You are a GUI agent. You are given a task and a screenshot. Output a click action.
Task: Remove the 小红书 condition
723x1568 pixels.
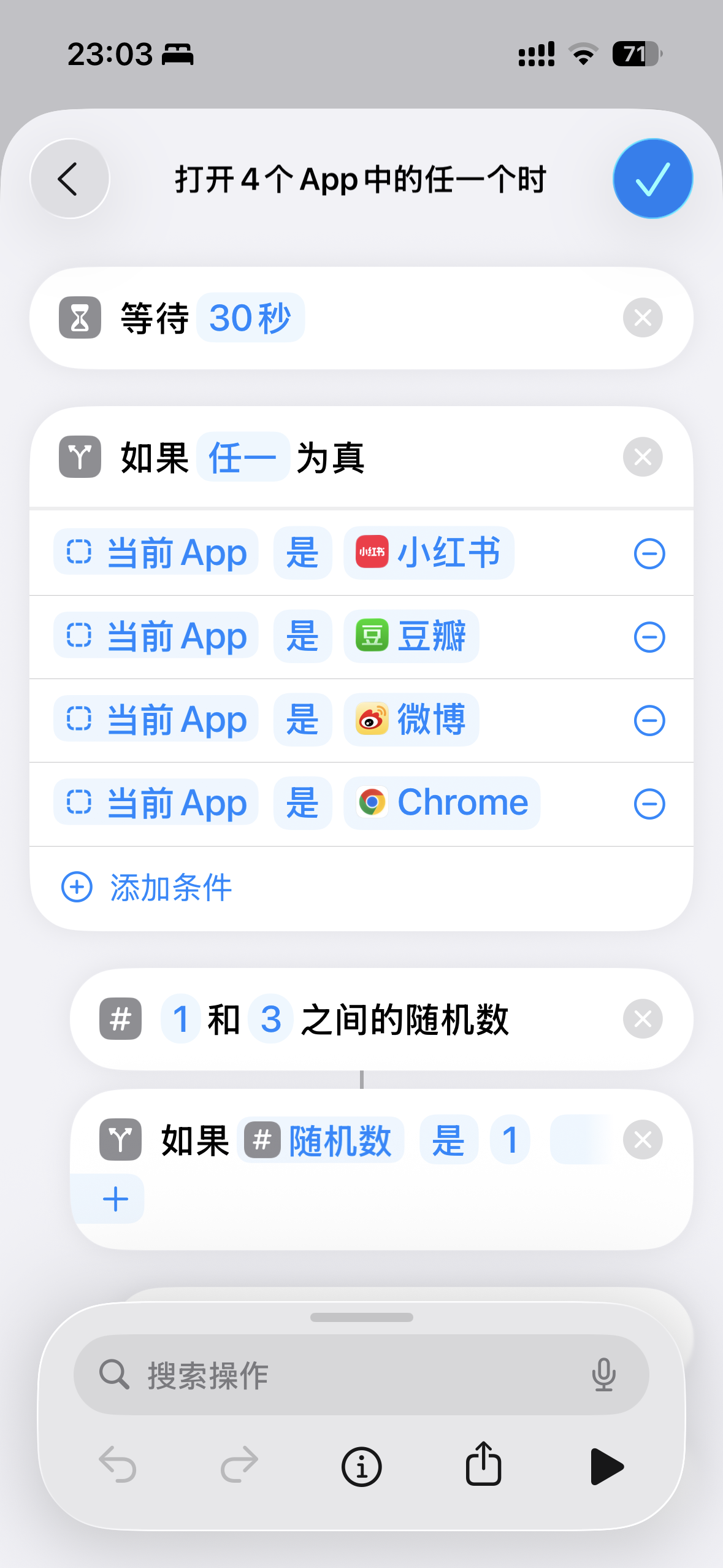(649, 553)
